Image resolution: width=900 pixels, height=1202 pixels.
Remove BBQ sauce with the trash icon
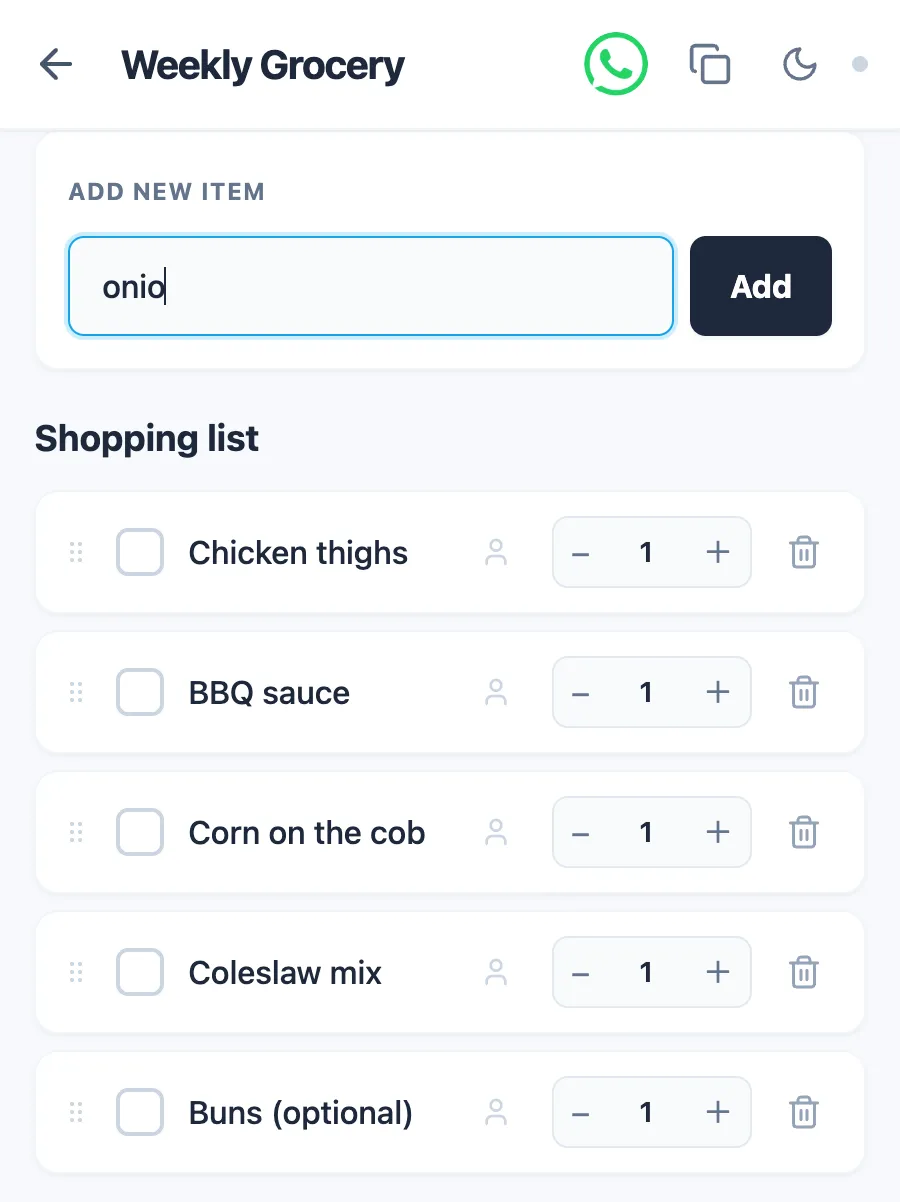tap(803, 692)
